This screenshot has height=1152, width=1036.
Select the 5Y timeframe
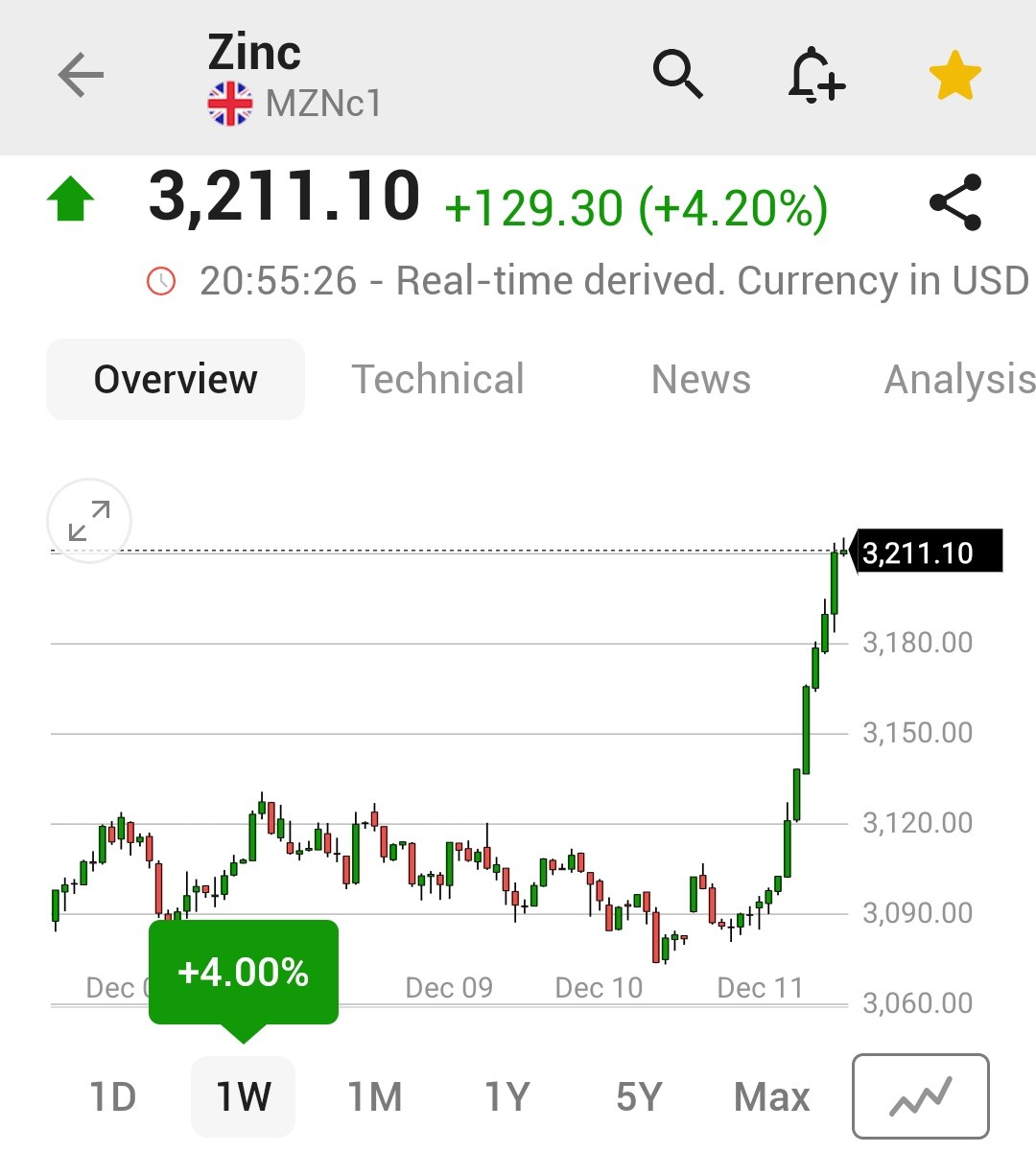[x=641, y=1095]
